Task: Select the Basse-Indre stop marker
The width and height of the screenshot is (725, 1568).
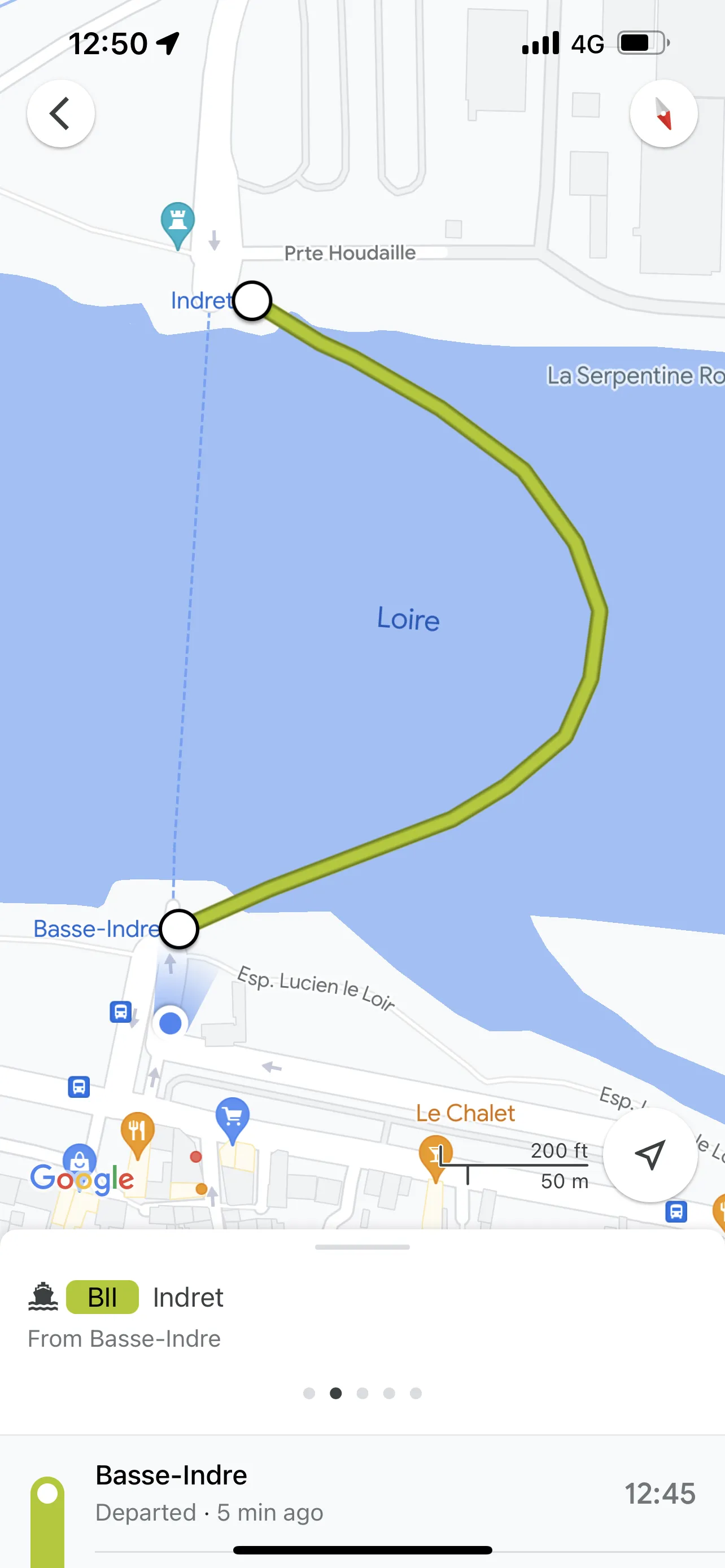Action: point(179,929)
